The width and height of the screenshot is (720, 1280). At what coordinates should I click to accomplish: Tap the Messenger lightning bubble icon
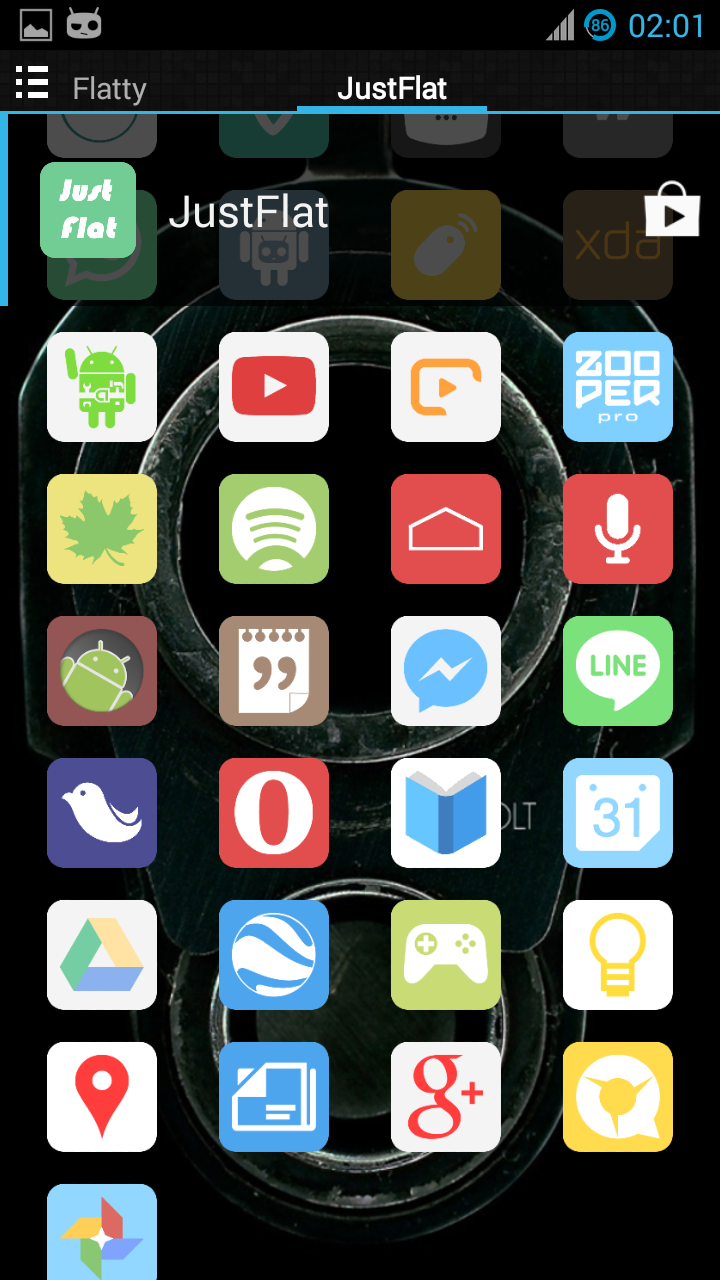pos(446,671)
